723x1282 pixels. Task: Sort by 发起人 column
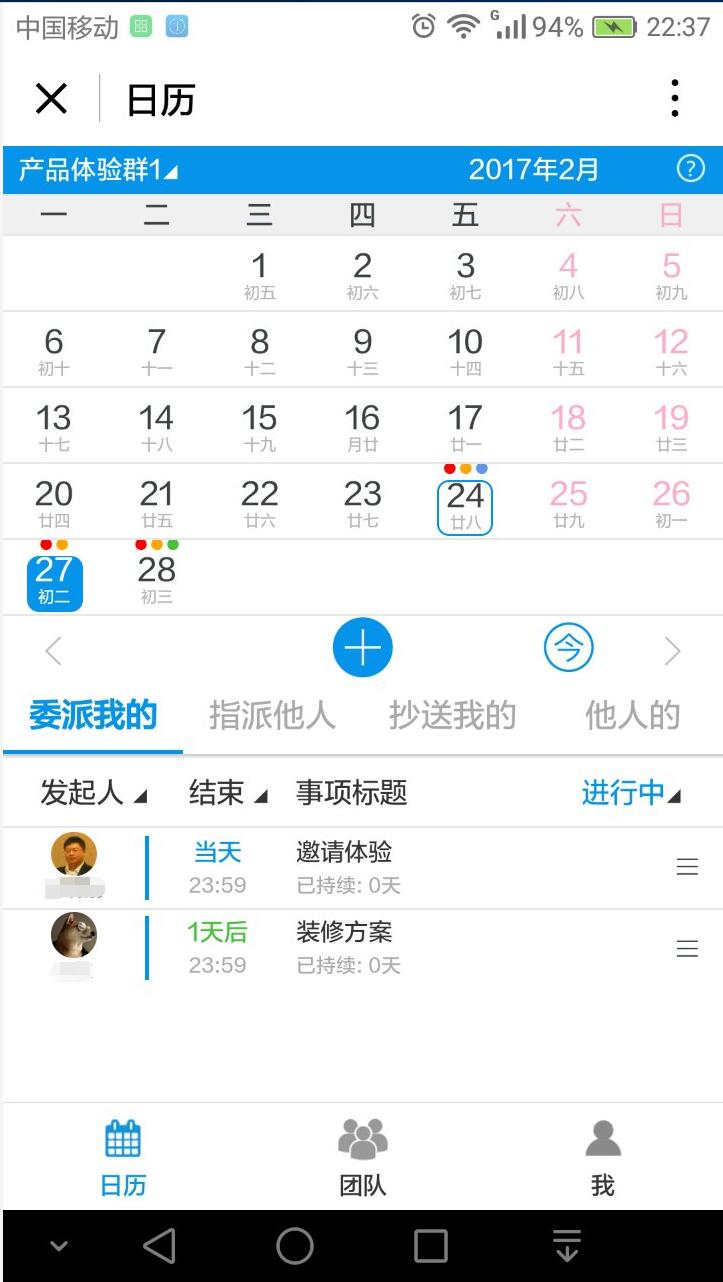coord(93,793)
